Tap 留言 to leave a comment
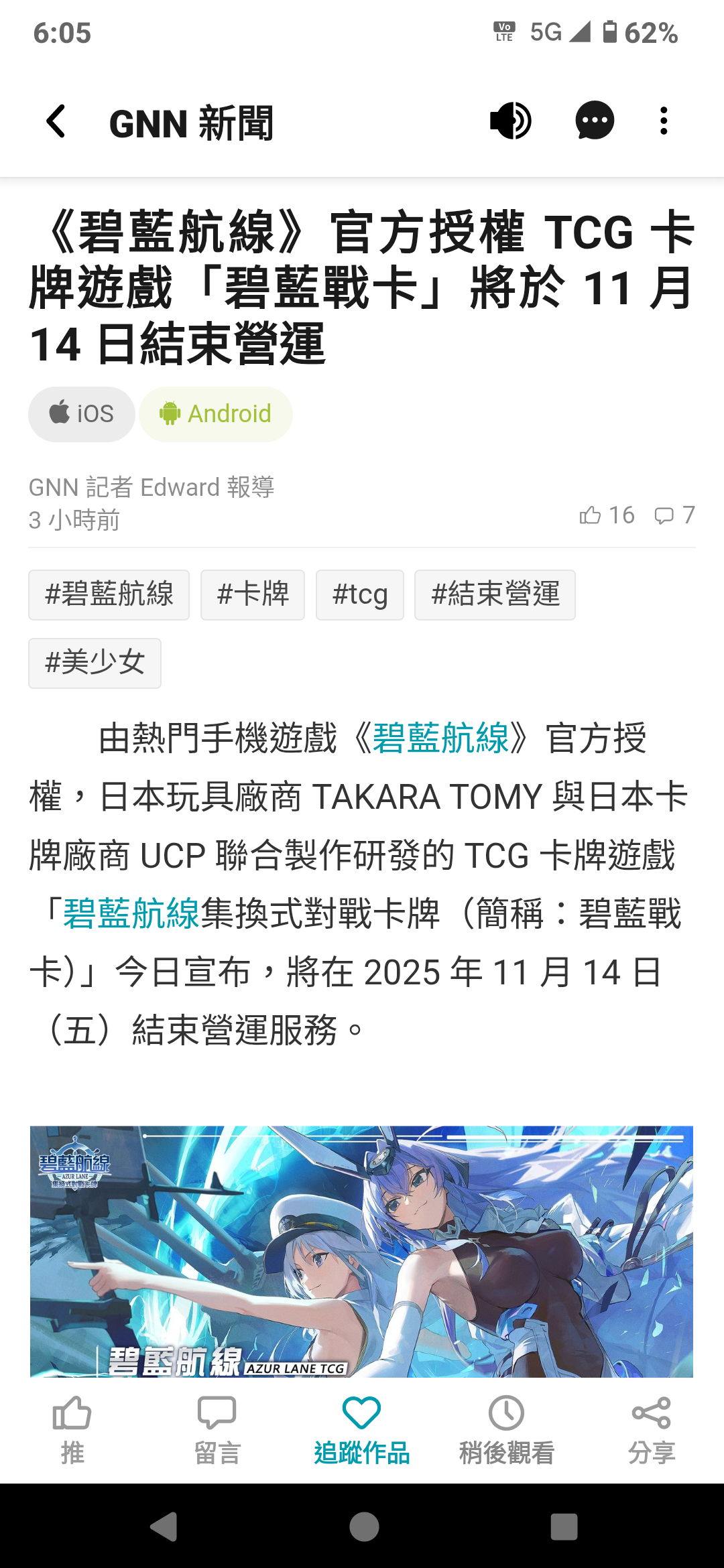Viewport: 724px width, 1568px height. [217, 1430]
